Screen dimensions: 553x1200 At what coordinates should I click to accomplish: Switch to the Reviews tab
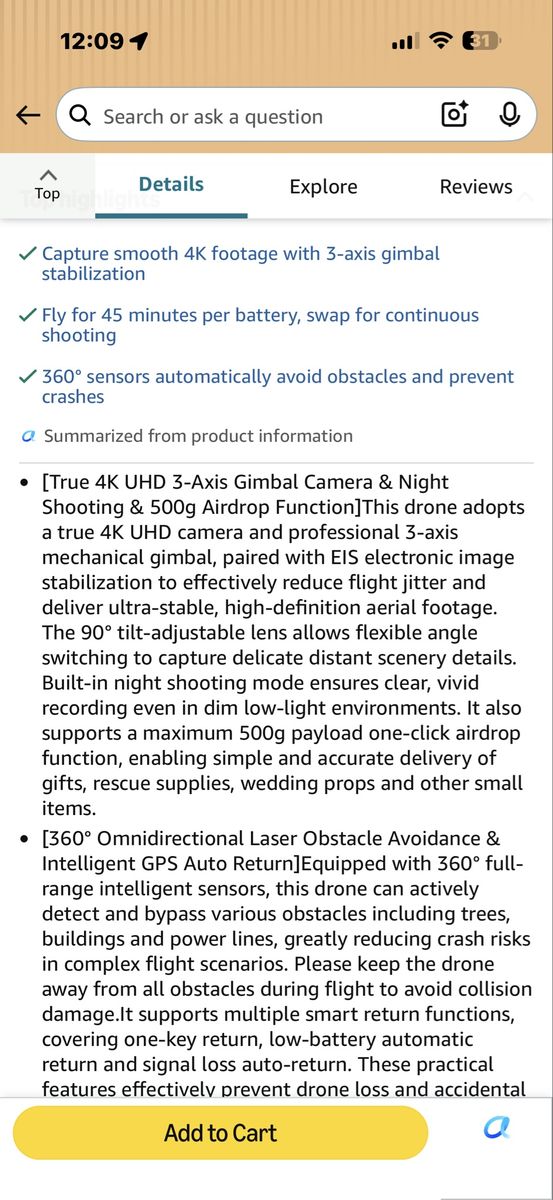point(476,187)
